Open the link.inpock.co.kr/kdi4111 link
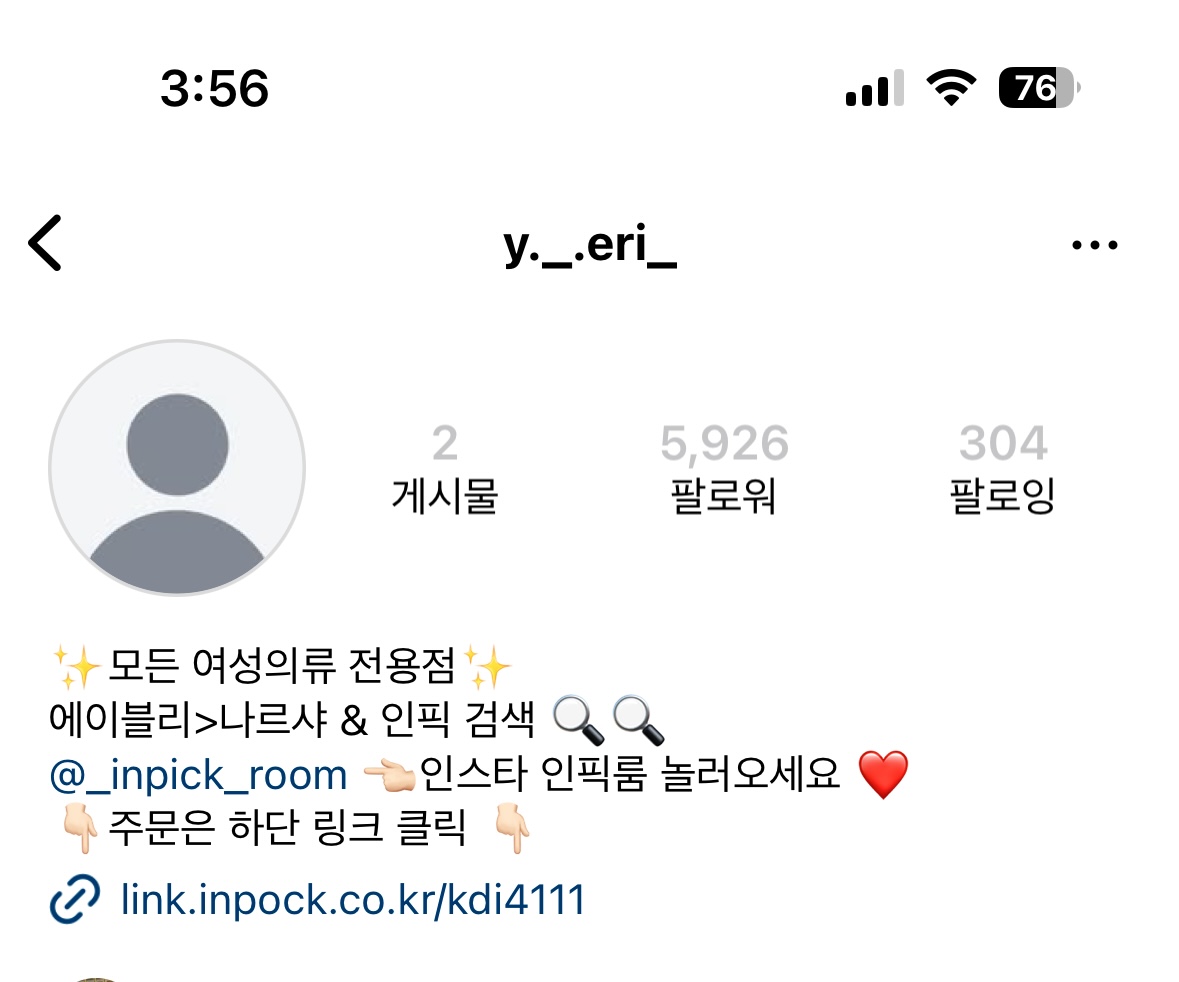 (x=351, y=900)
